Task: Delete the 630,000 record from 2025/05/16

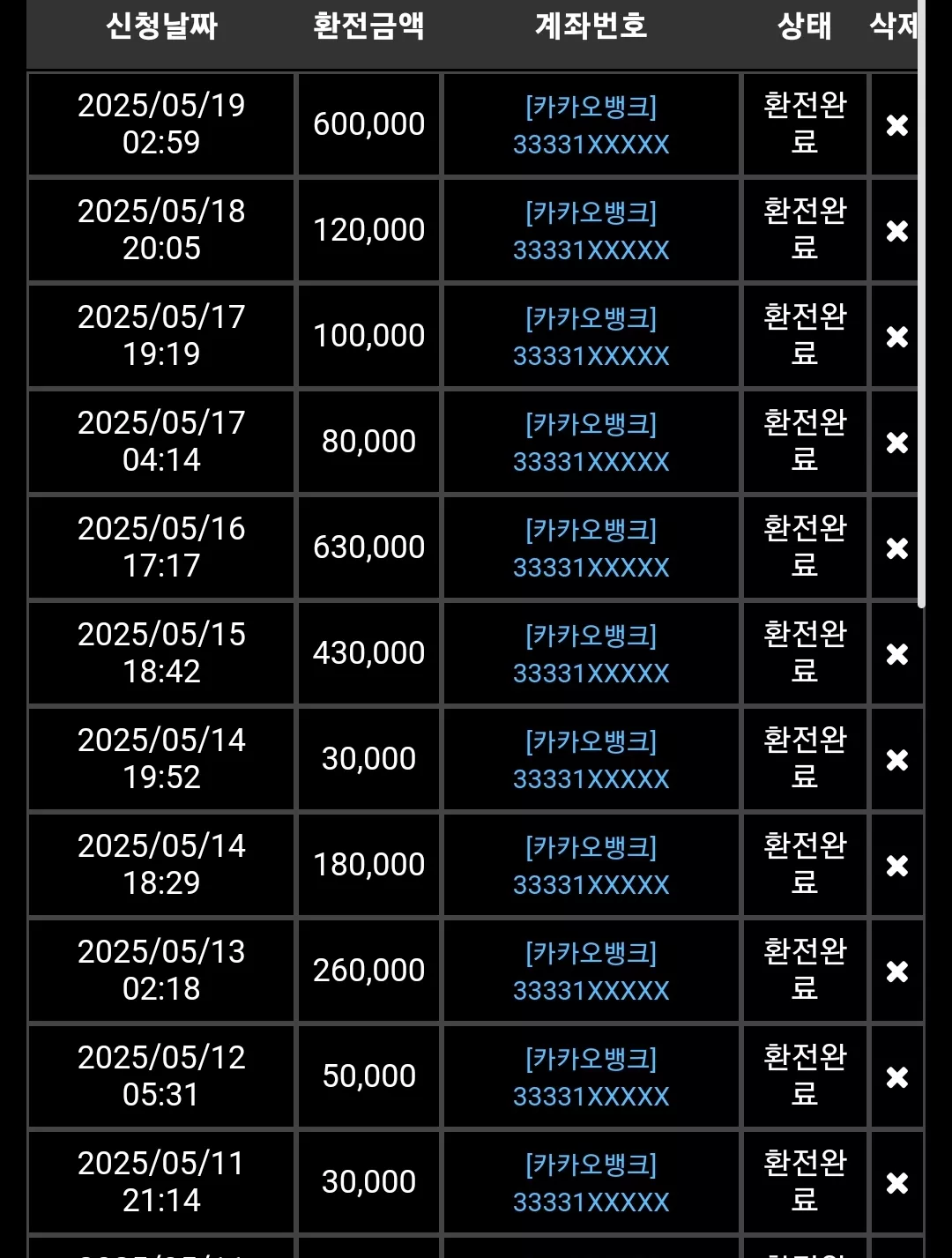Action: [897, 548]
